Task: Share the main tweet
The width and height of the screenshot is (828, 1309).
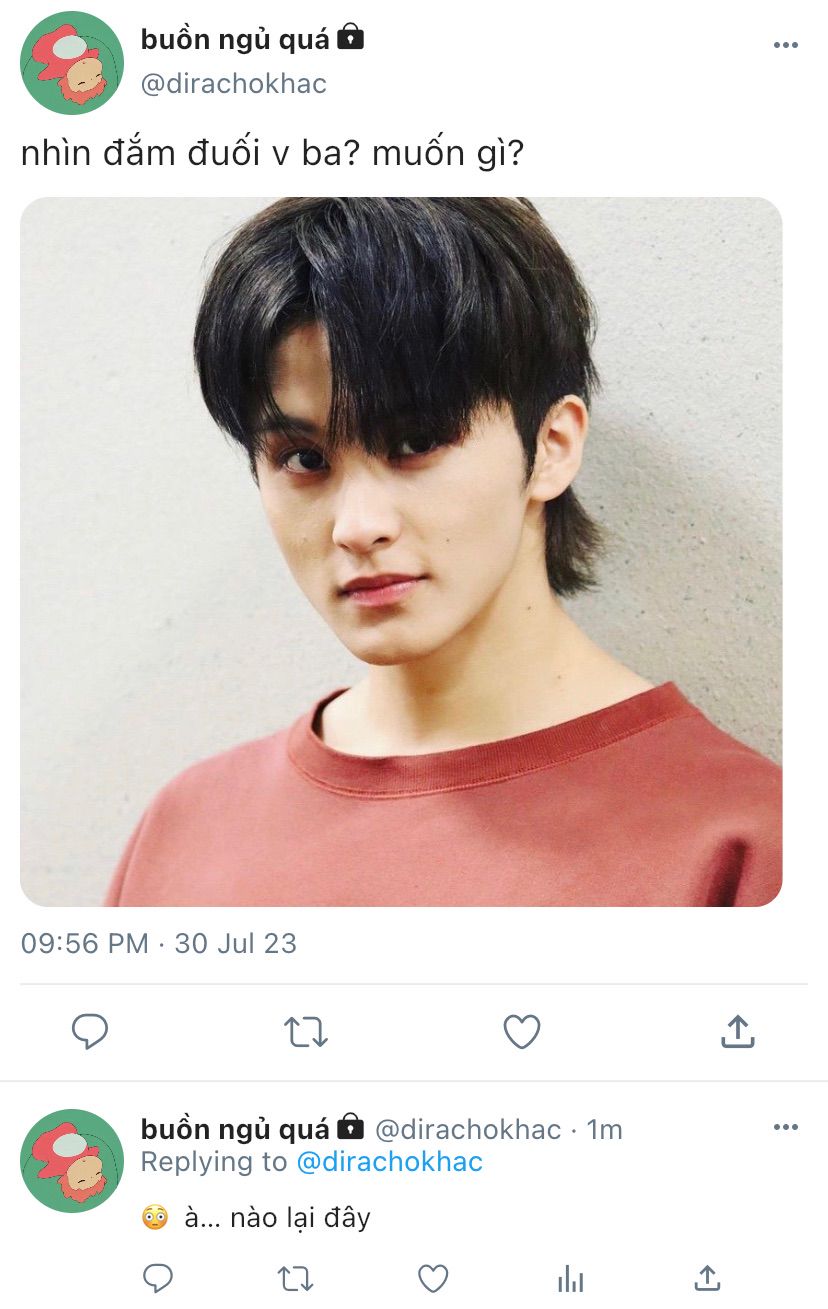Action: (737, 1031)
